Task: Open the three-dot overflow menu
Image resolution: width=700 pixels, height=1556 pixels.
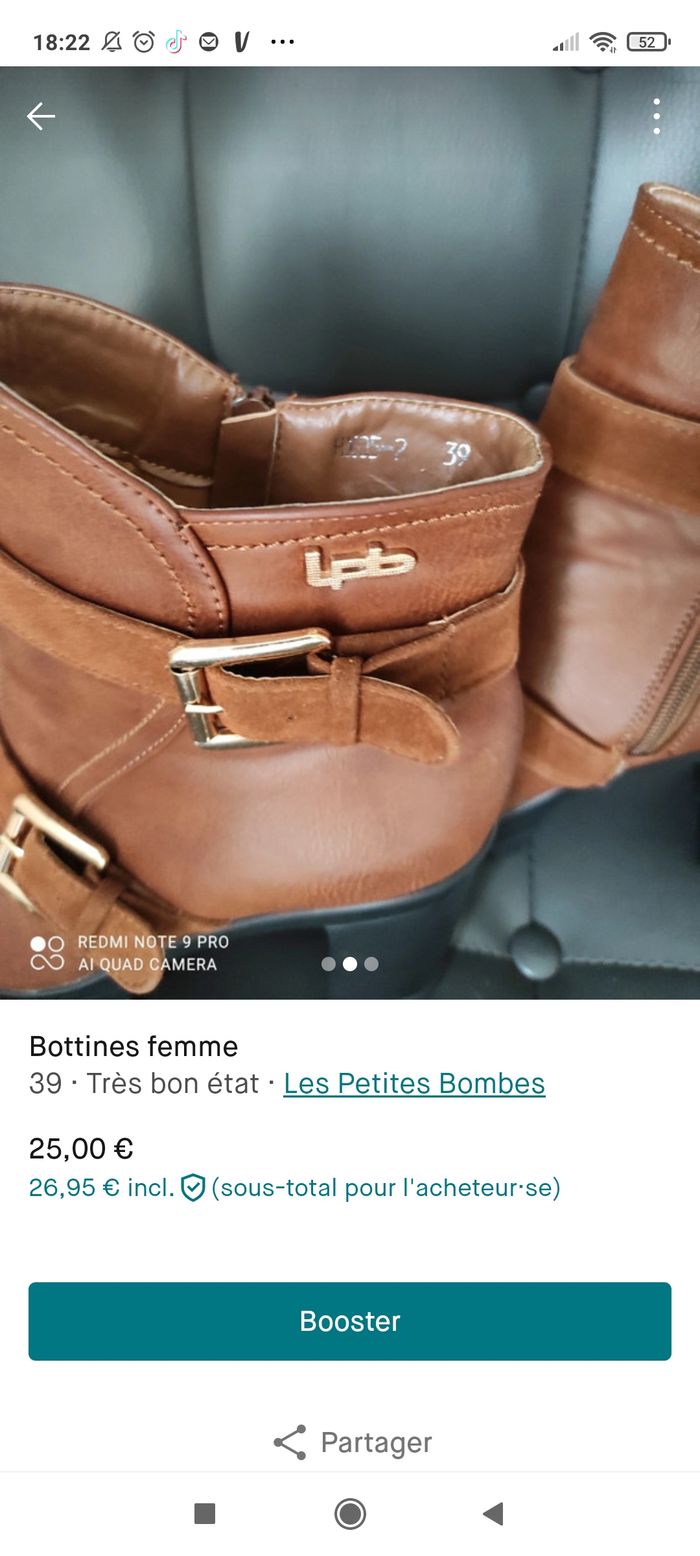Action: click(656, 117)
